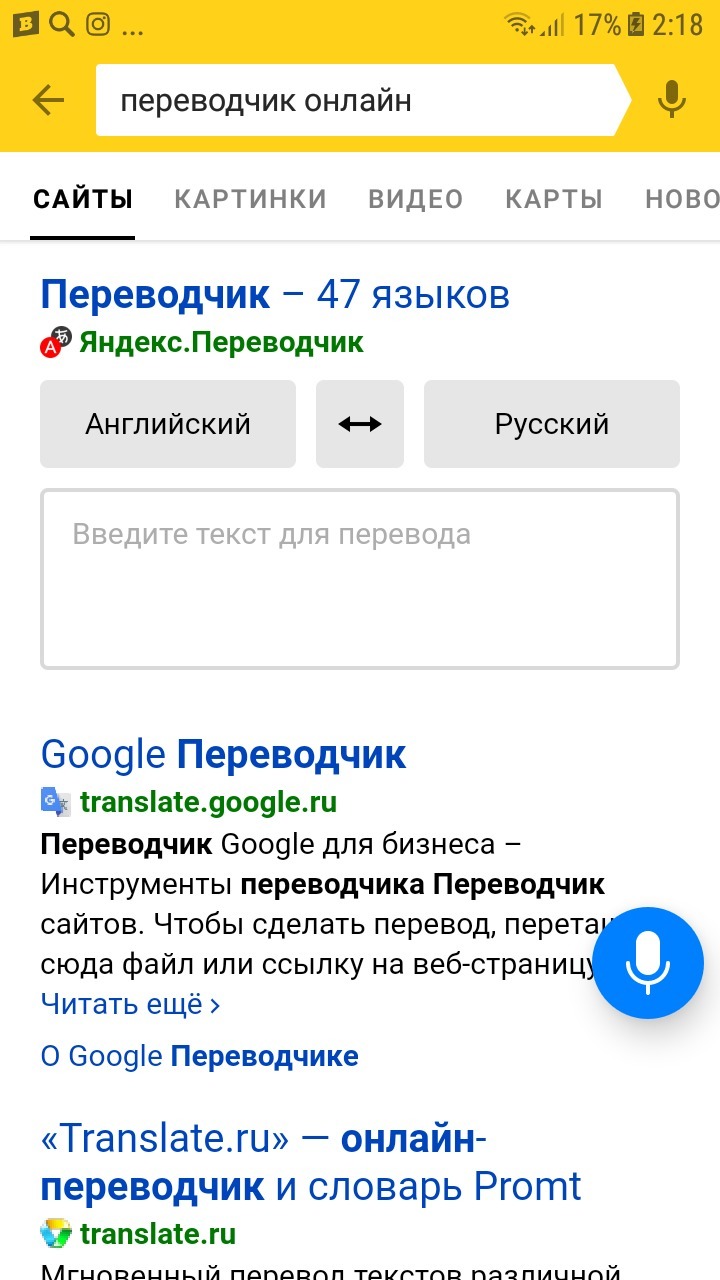Open the Яндекс.Переводчик source link
This screenshot has height=1280, width=720.
tap(221, 343)
